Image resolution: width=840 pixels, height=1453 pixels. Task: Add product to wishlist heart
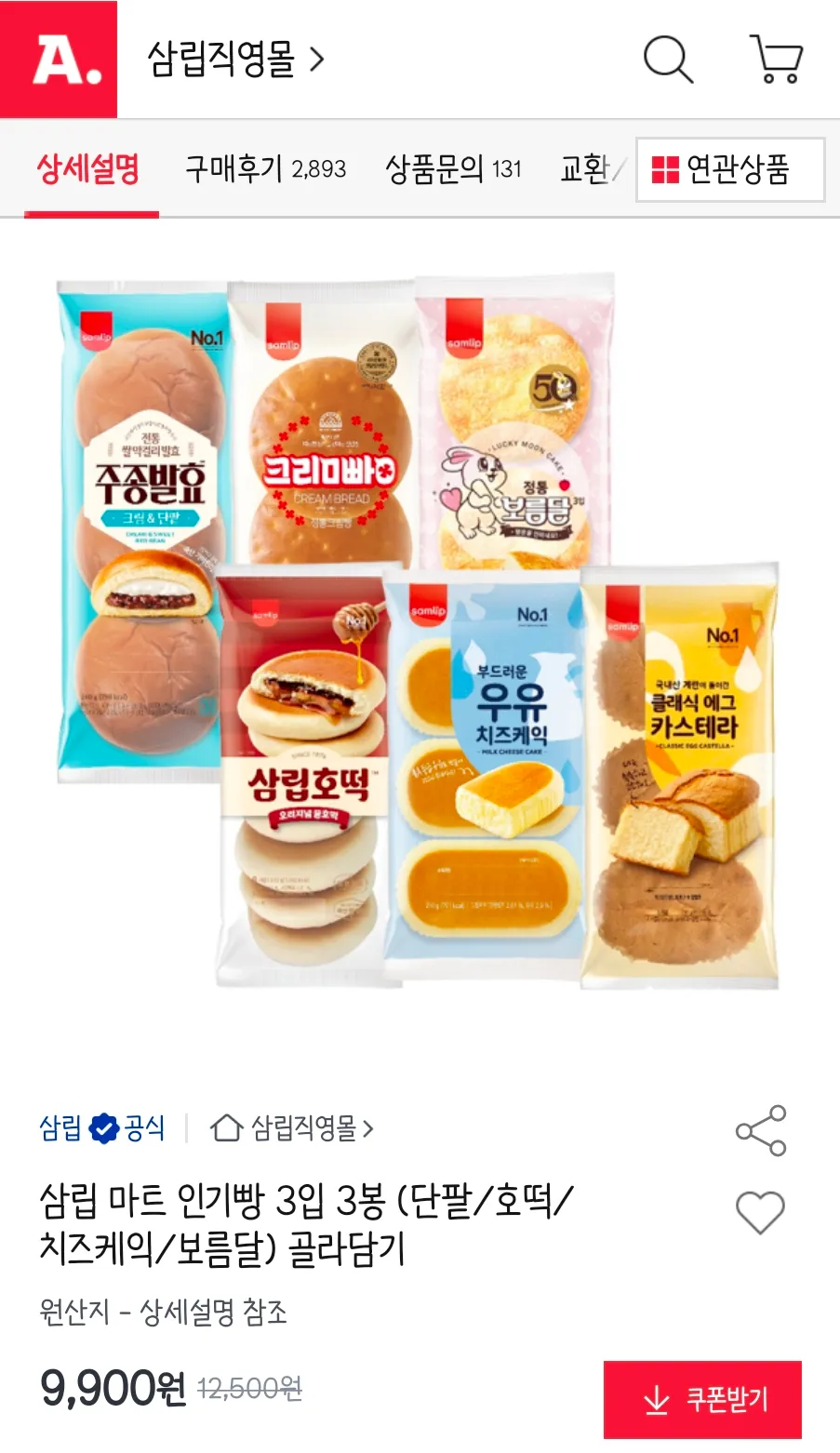pos(761,1212)
